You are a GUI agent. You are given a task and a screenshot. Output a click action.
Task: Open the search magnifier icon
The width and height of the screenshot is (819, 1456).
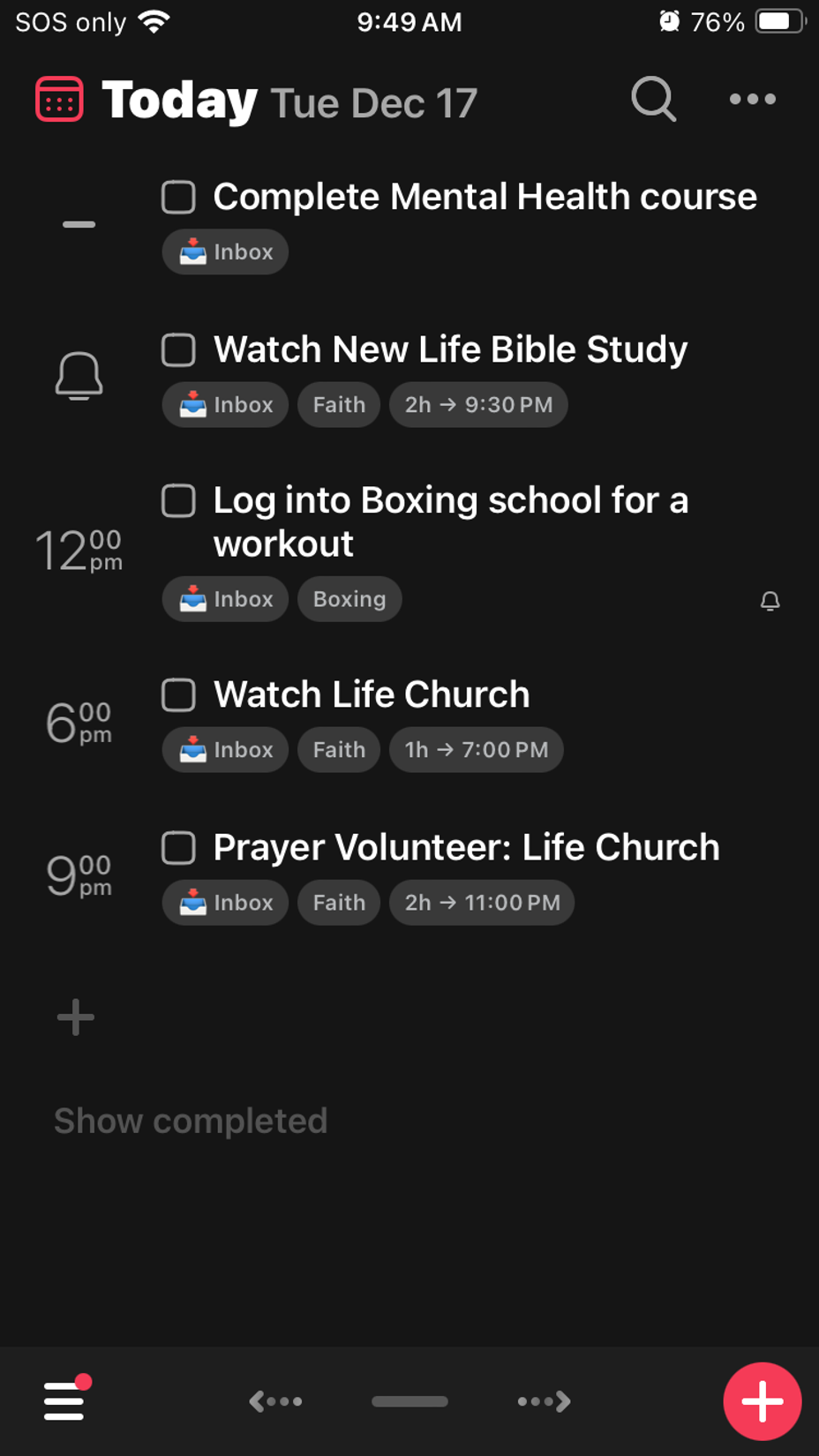pyautogui.click(x=654, y=99)
